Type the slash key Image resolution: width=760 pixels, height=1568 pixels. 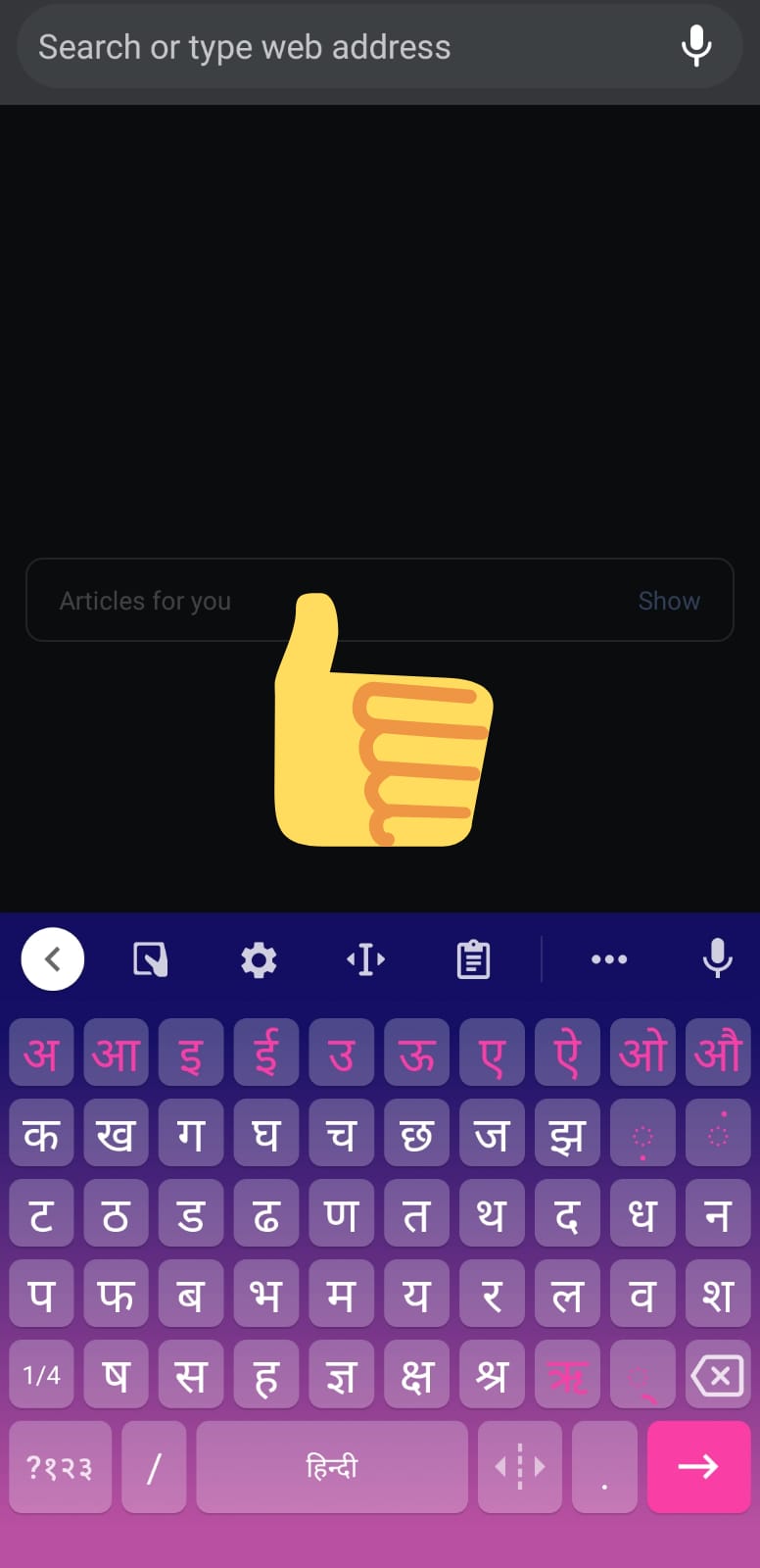coord(154,1467)
